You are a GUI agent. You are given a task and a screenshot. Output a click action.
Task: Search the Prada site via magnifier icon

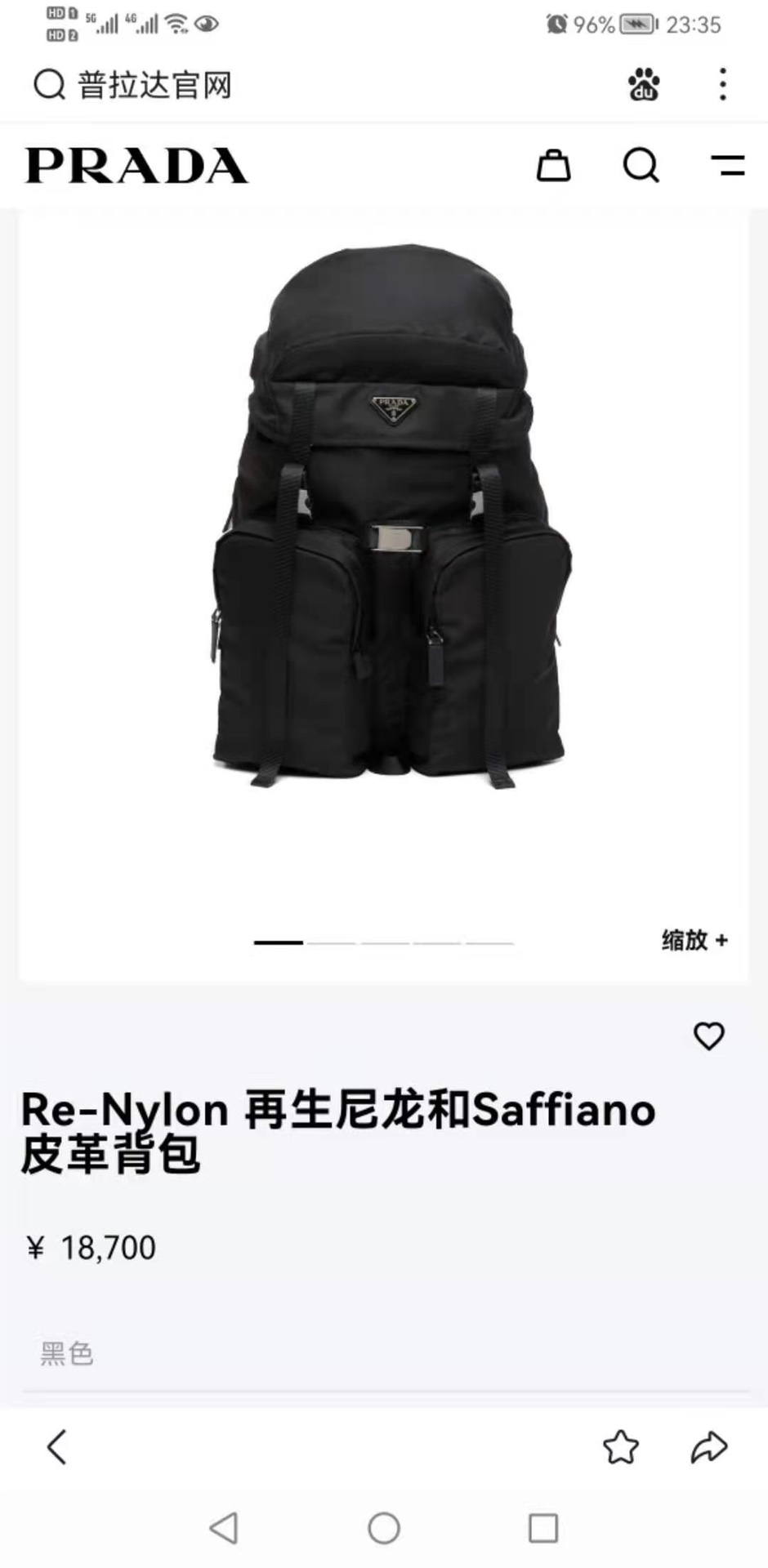(641, 165)
